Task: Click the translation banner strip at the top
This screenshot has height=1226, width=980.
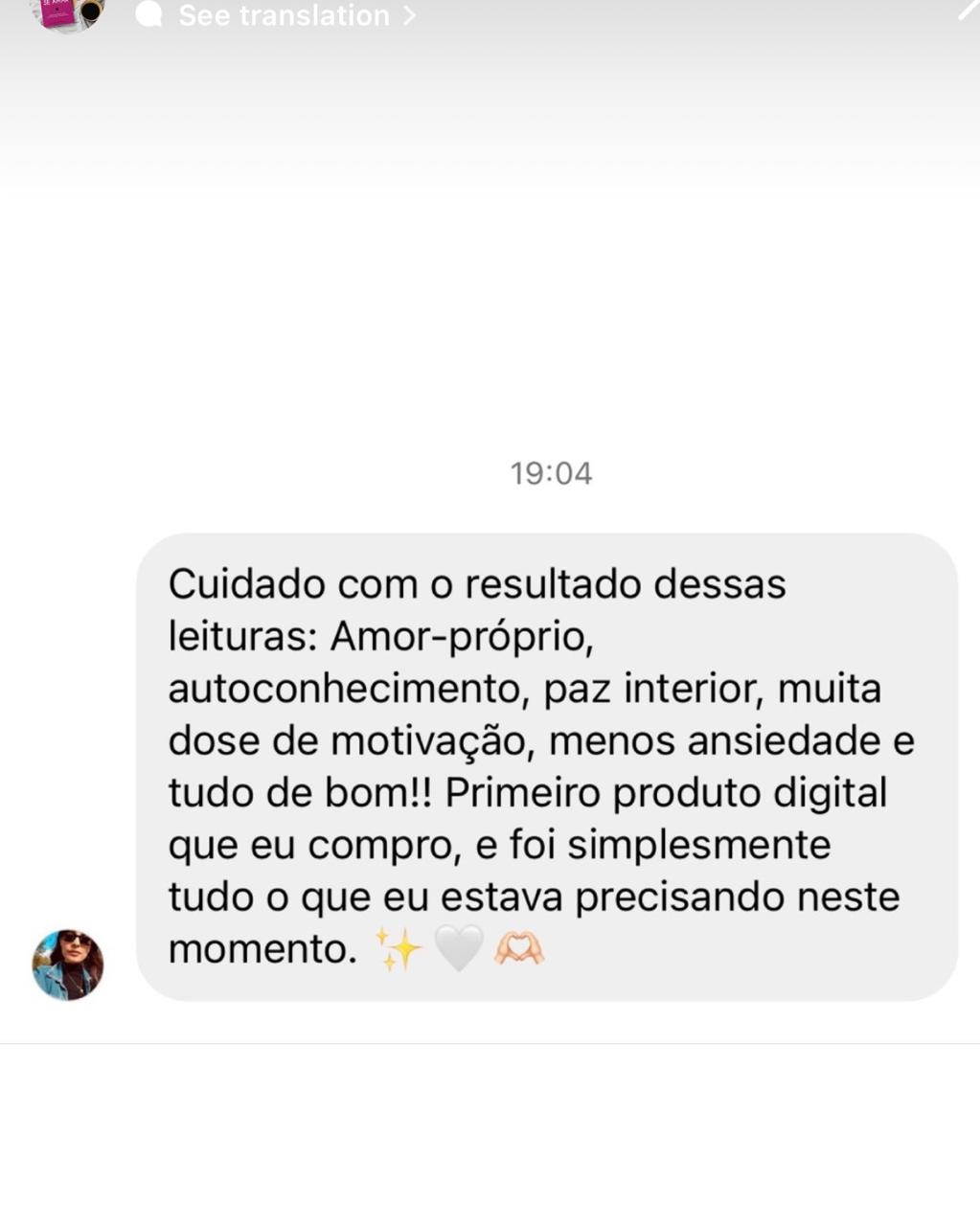Action: coord(490,14)
